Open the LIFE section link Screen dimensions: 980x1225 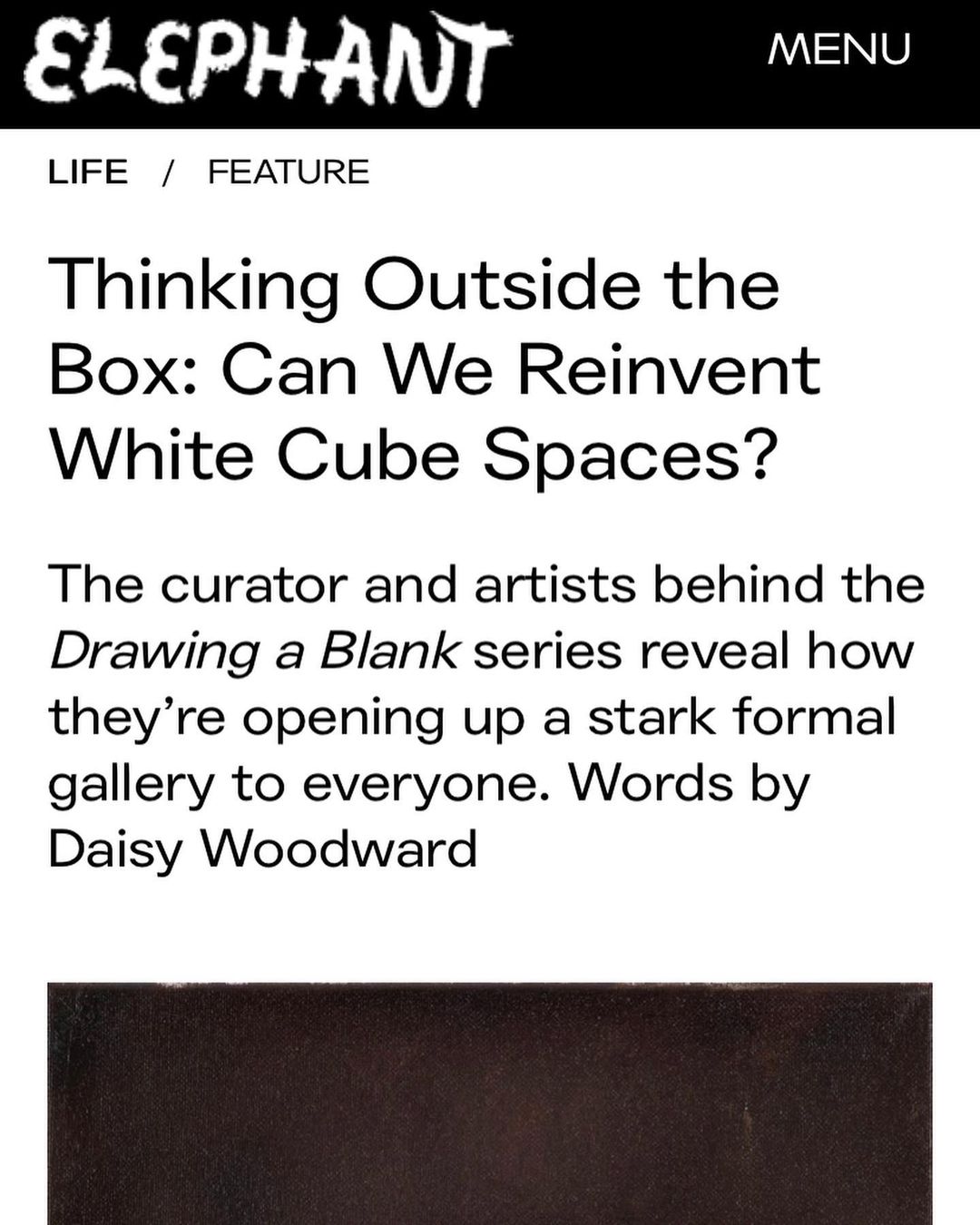coord(88,171)
